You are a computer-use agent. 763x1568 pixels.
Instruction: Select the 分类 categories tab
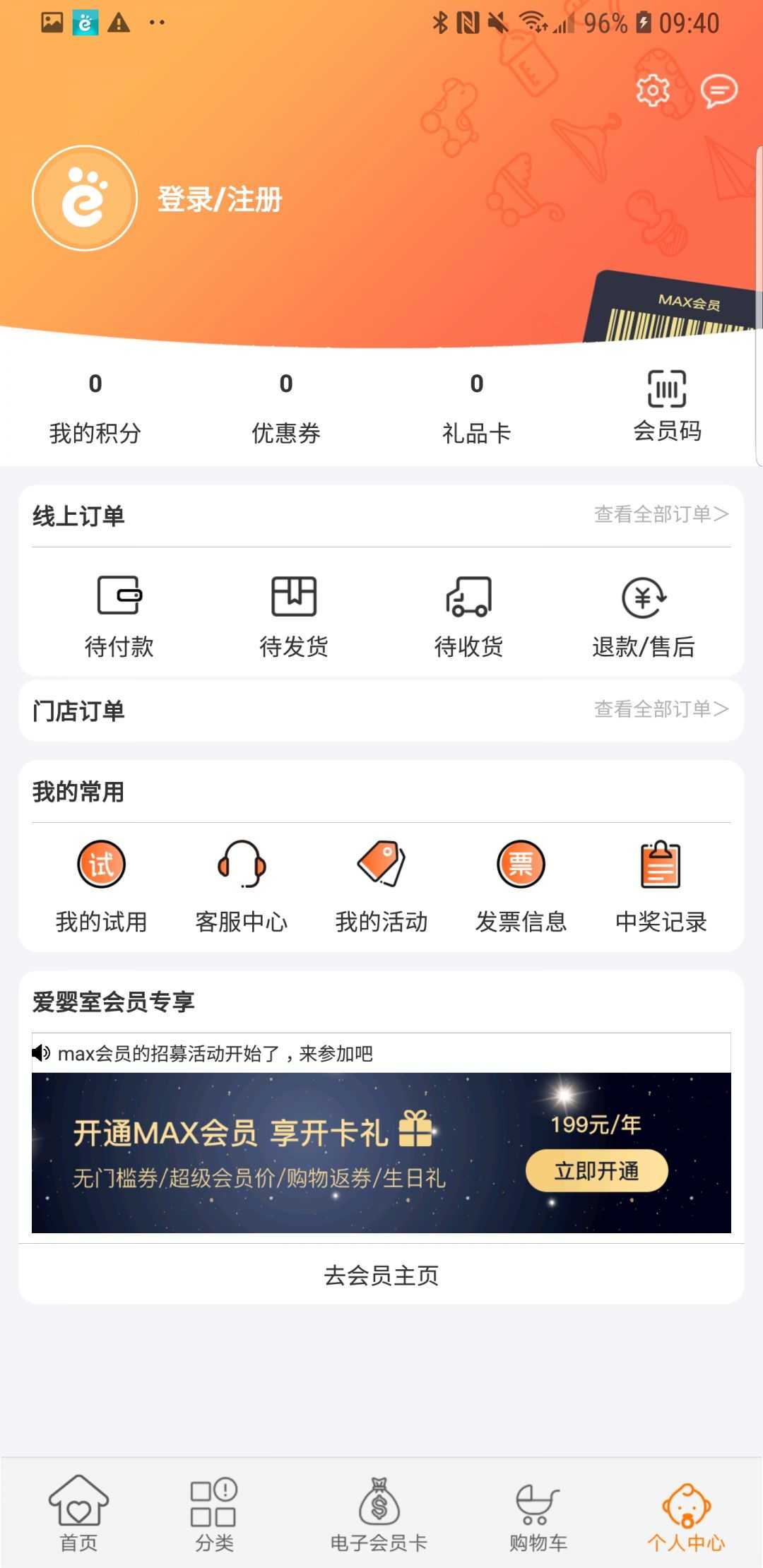(214, 1513)
